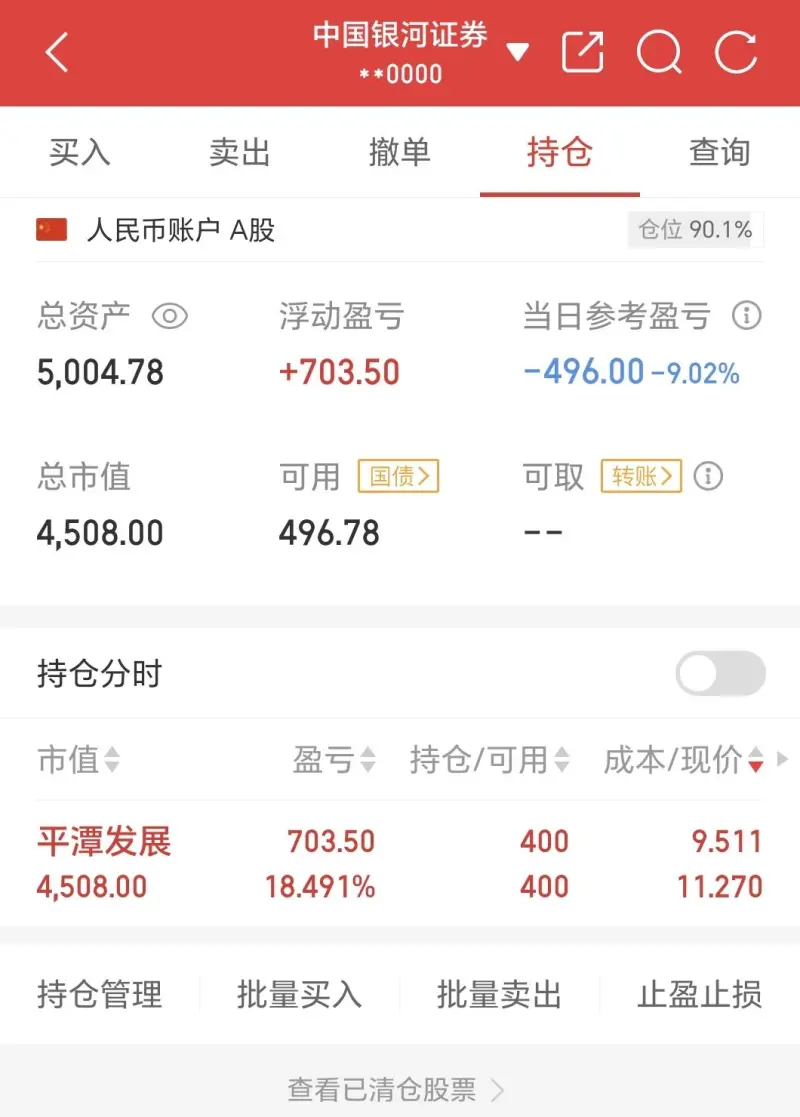Open 持仓管理
Screen dimensions: 800x1117
click(100, 995)
